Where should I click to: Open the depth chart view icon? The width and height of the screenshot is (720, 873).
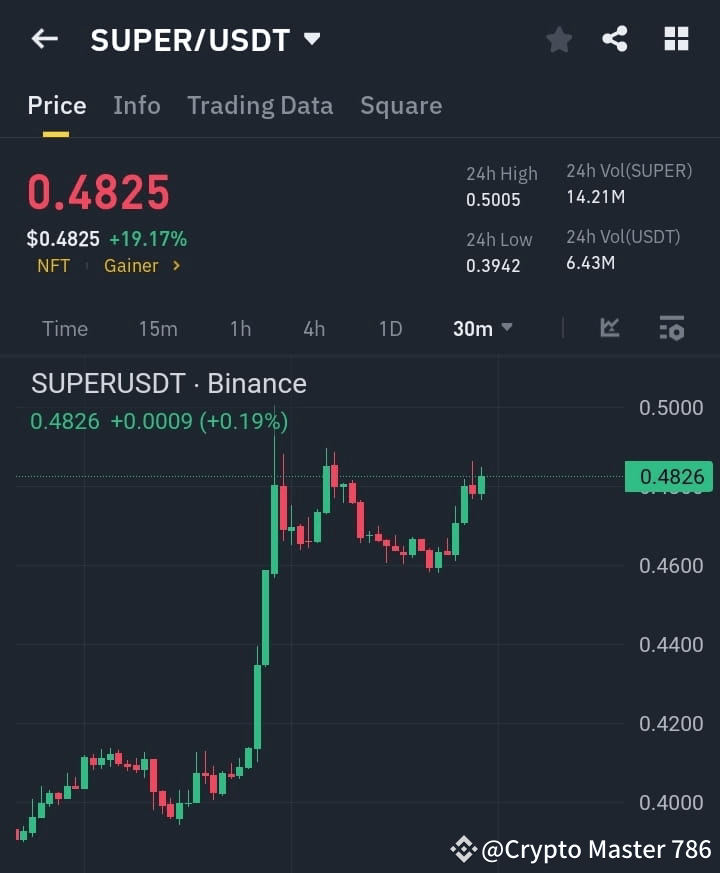[609, 328]
